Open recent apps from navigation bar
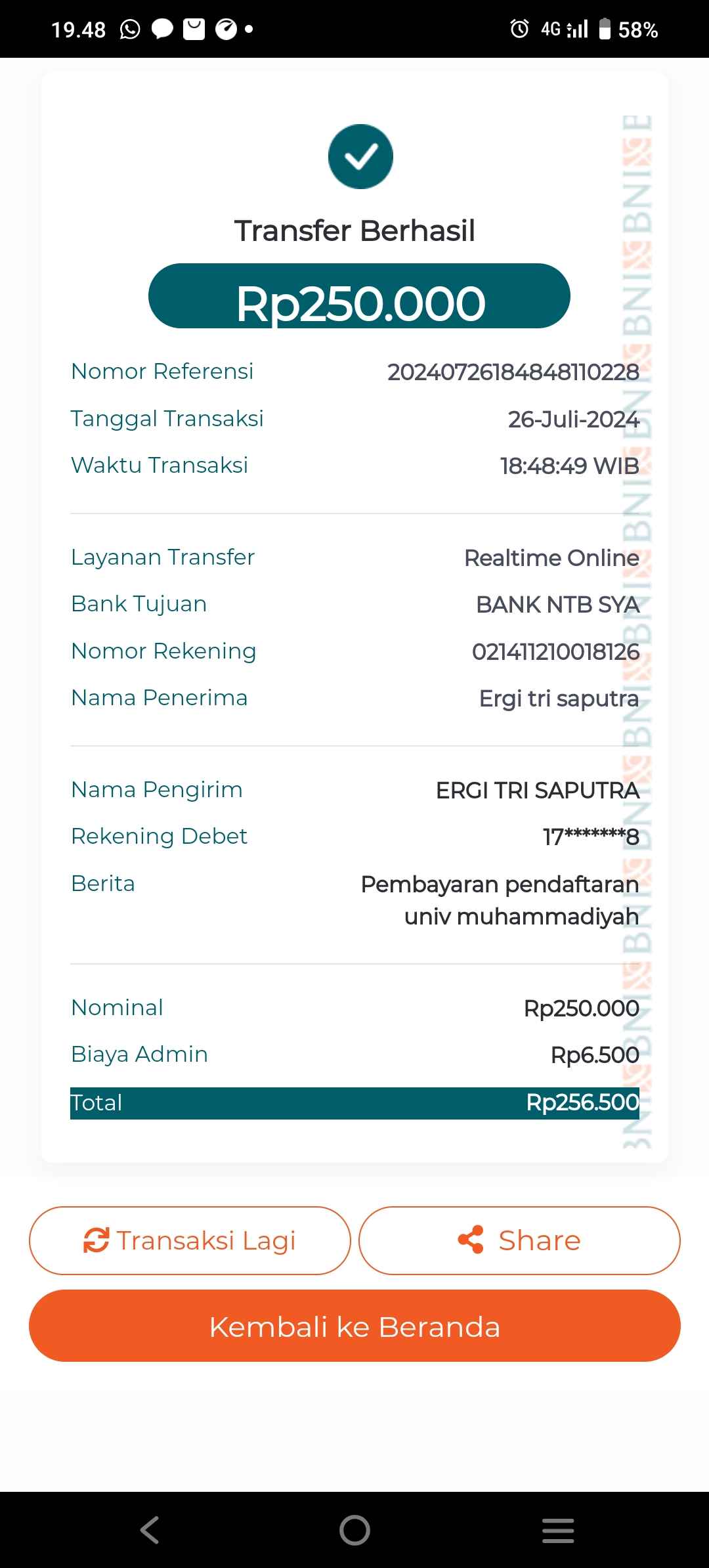This screenshot has height=1568, width=709. [x=558, y=1530]
